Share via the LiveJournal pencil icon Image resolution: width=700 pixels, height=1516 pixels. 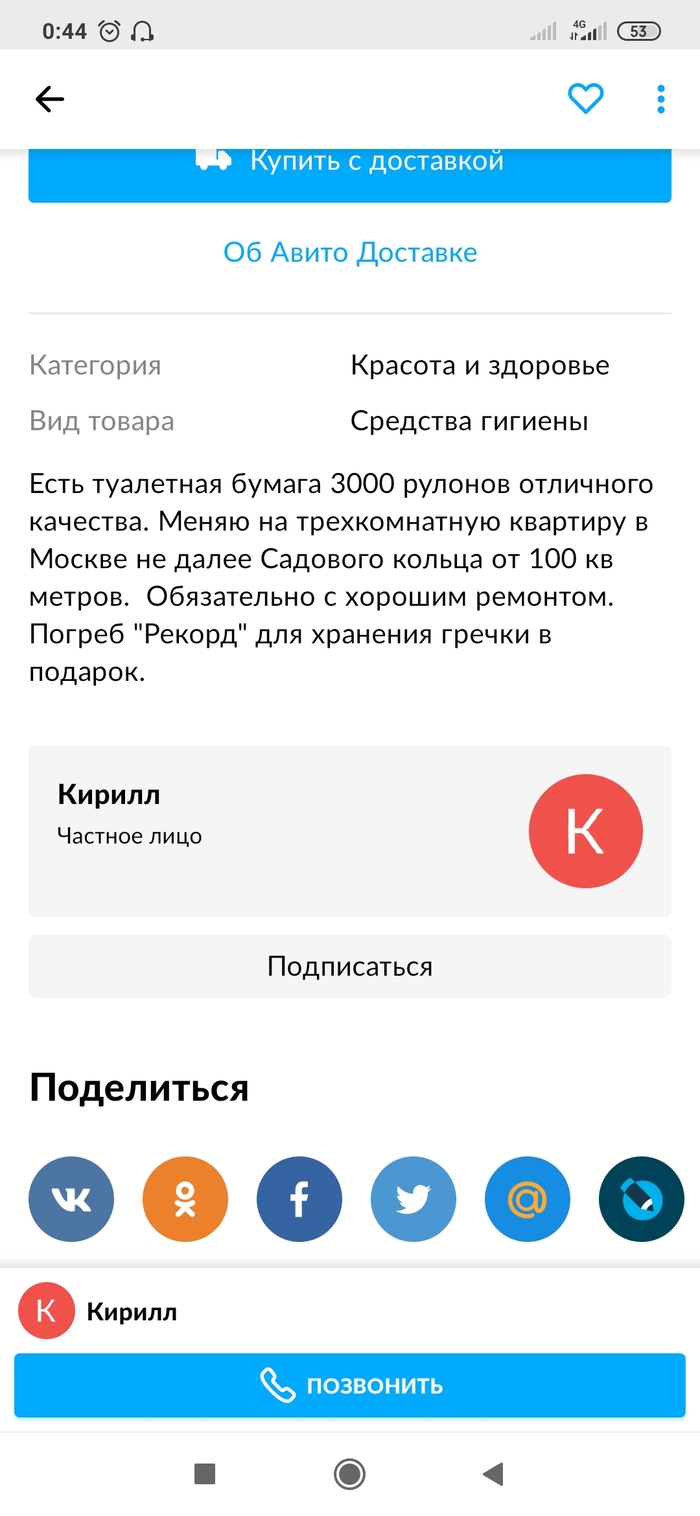(x=641, y=1199)
